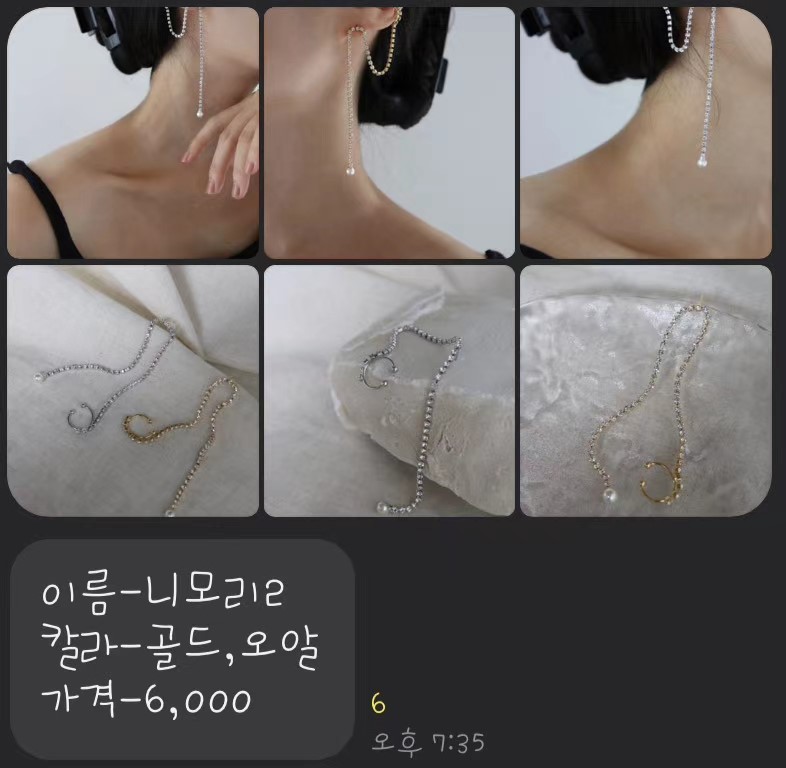Open the photo of model touching her neck
The image size is (786, 768).
coord(133,133)
